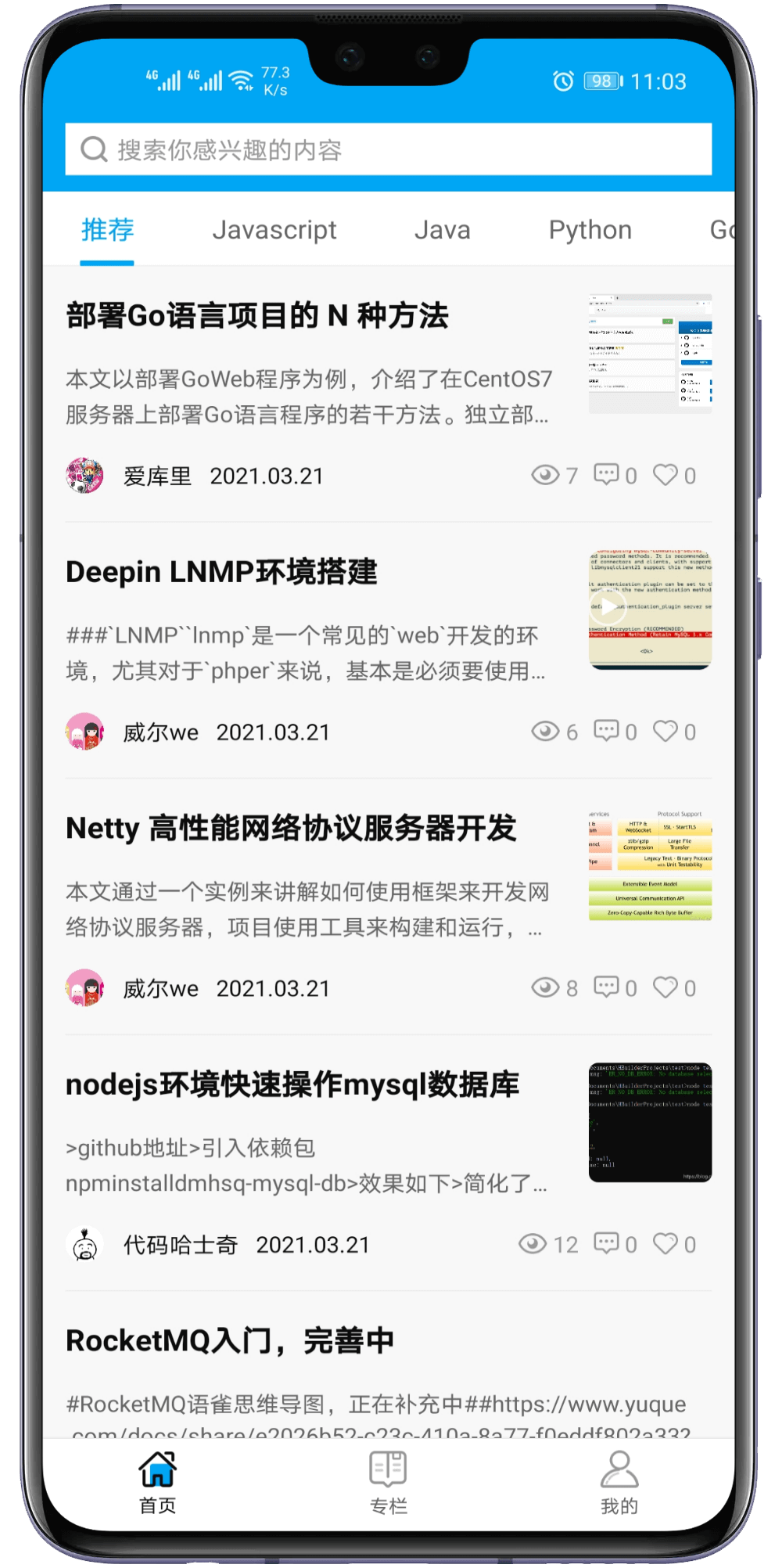Select the 推荐 tab
Image resolution: width=782 pixels, height=1568 pixels.
click(x=108, y=230)
